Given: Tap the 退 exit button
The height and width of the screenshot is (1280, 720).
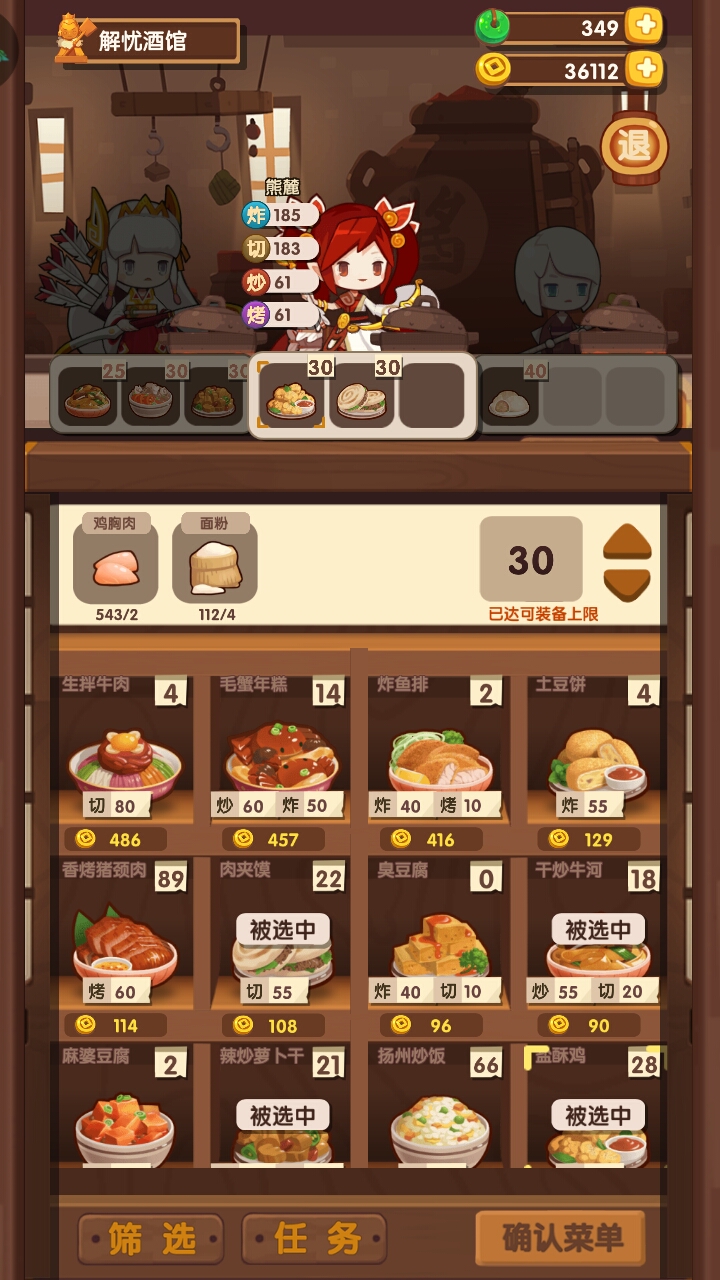Looking at the screenshot, I should point(634,148).
